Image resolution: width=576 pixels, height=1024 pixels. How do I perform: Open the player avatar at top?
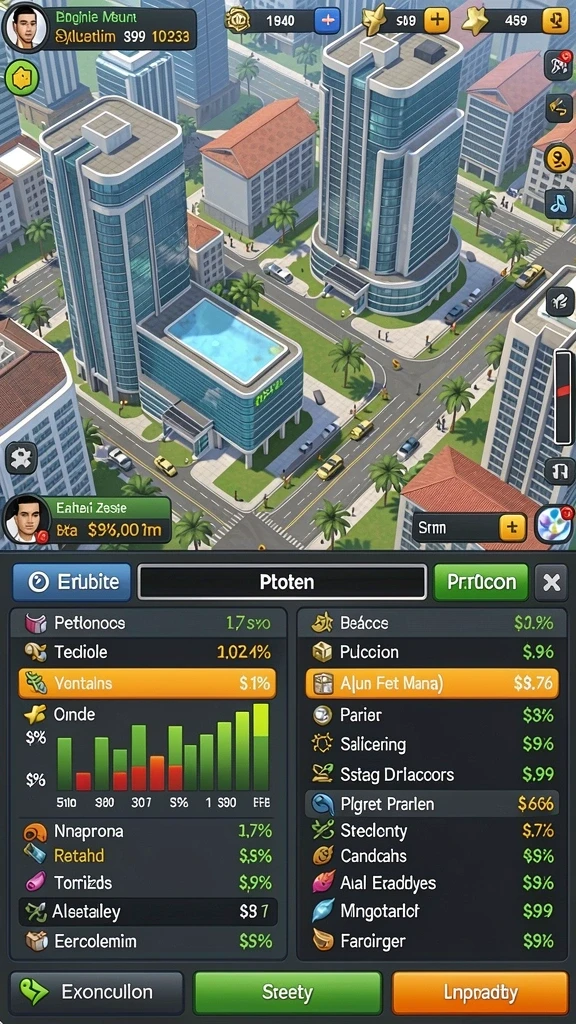tap(26, 26)
